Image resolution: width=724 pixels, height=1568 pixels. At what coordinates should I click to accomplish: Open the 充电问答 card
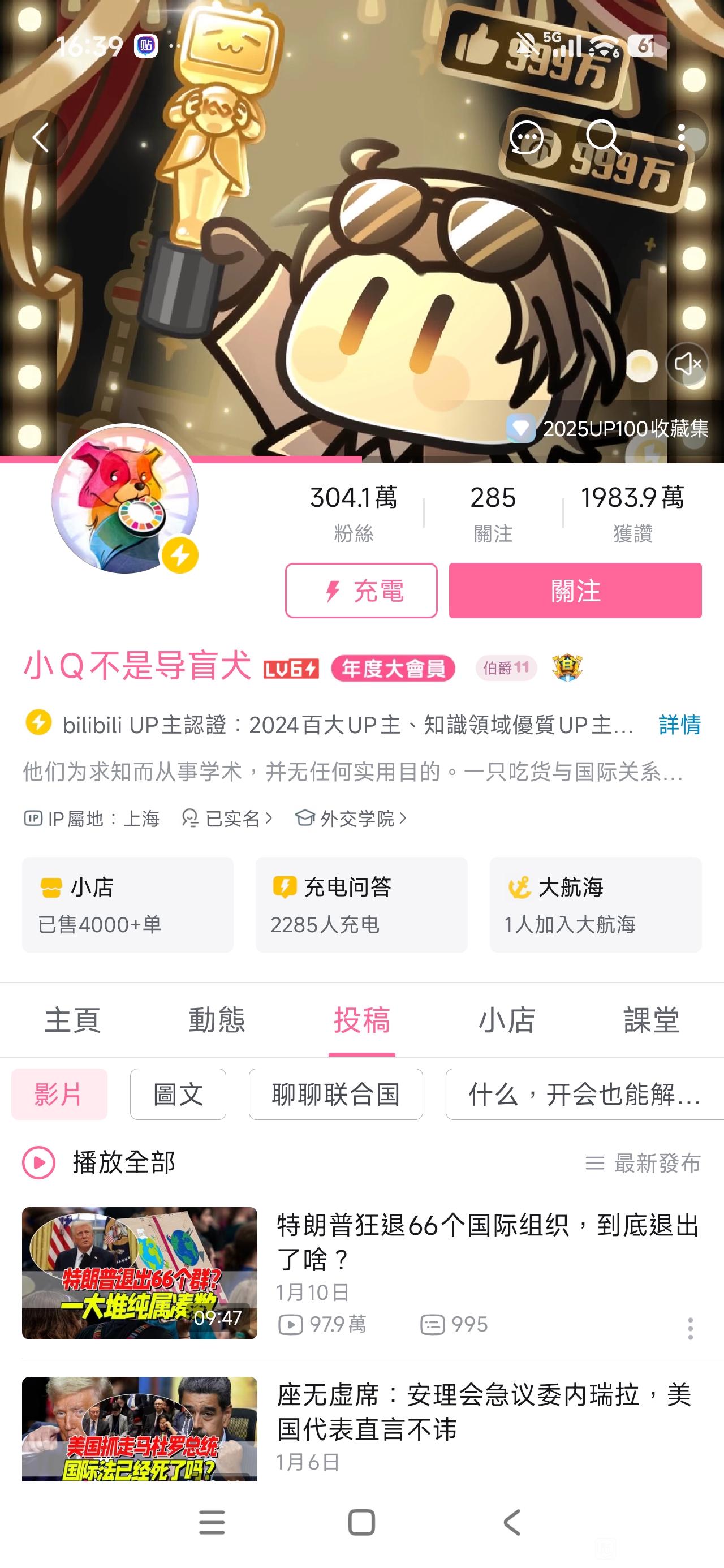(361, 904)
